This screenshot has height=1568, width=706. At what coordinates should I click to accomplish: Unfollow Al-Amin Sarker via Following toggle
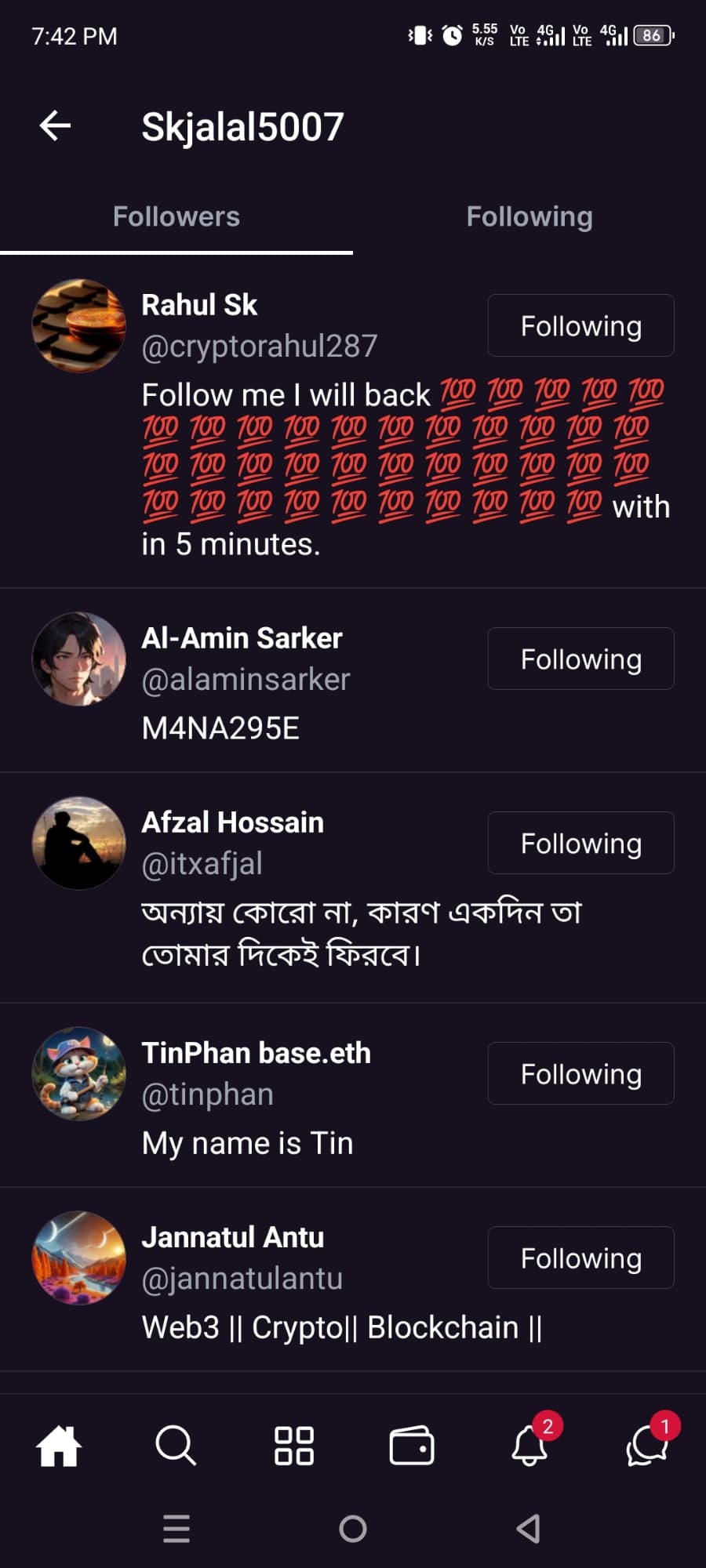(580, 659)
